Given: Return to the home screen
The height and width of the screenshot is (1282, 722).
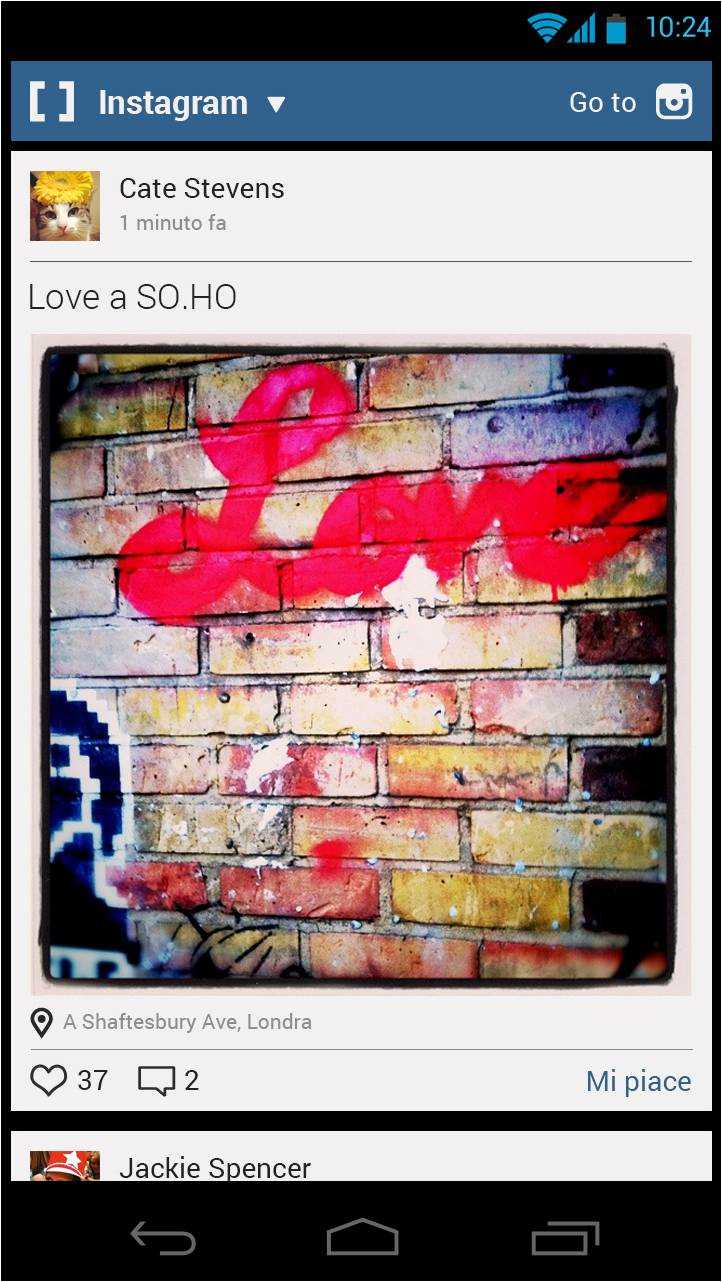Looking at the screenshot, I should point(362,1238).
